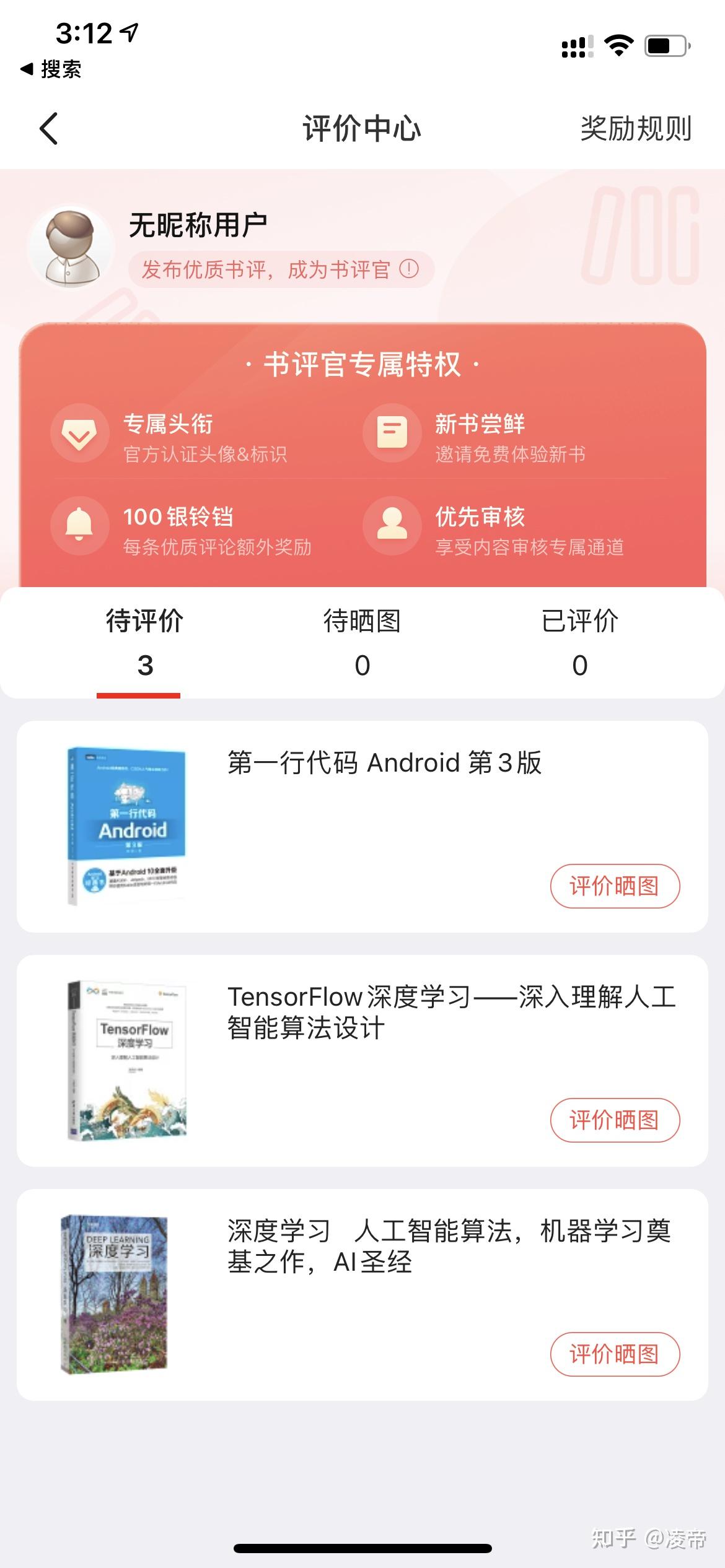Tap 评价晒图 for 深度学习 AI圣经
Screen dimensions: 725x1568
(614, 1354)
